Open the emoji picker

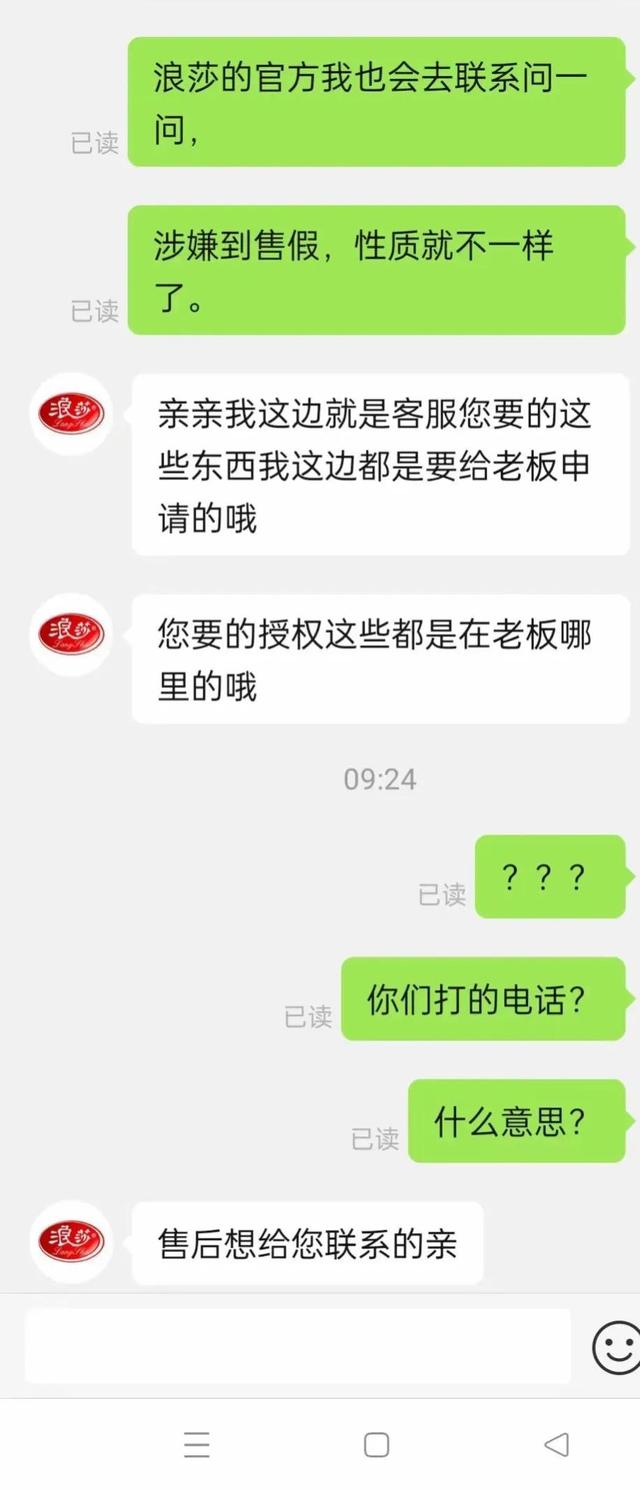[614, 1346]
